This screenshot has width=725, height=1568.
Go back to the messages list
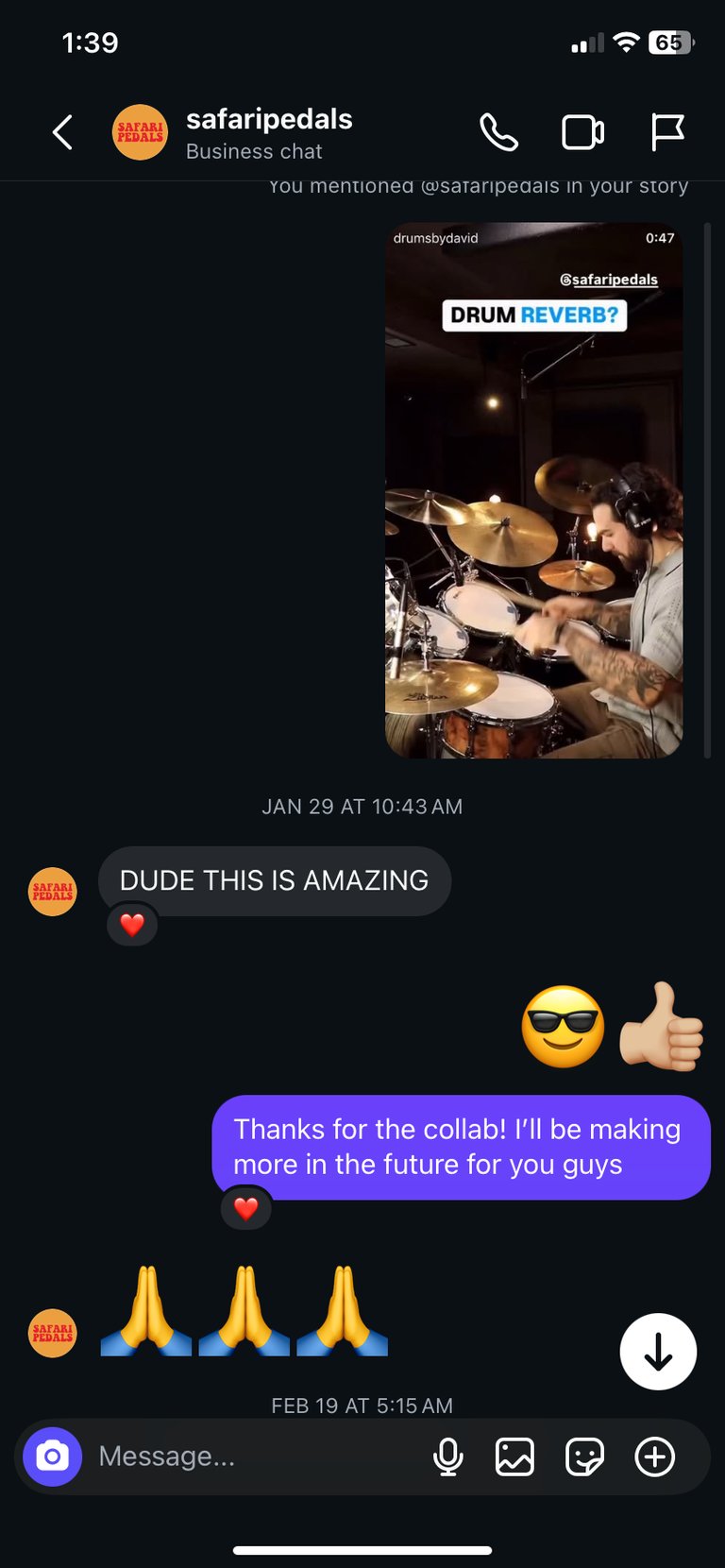point(62,132)
